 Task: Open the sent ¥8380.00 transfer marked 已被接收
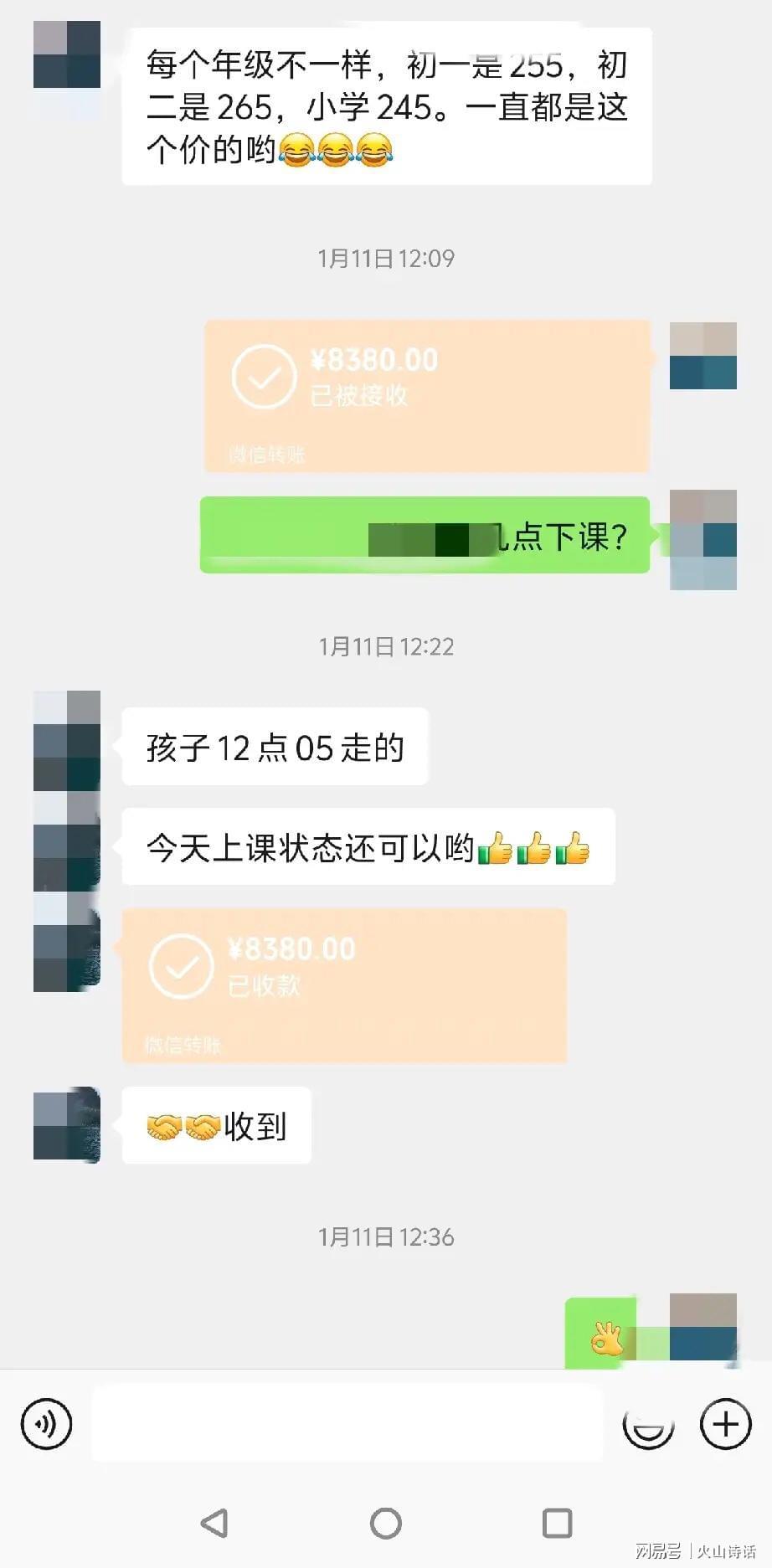pyautogui.click(x=427, y=395)
